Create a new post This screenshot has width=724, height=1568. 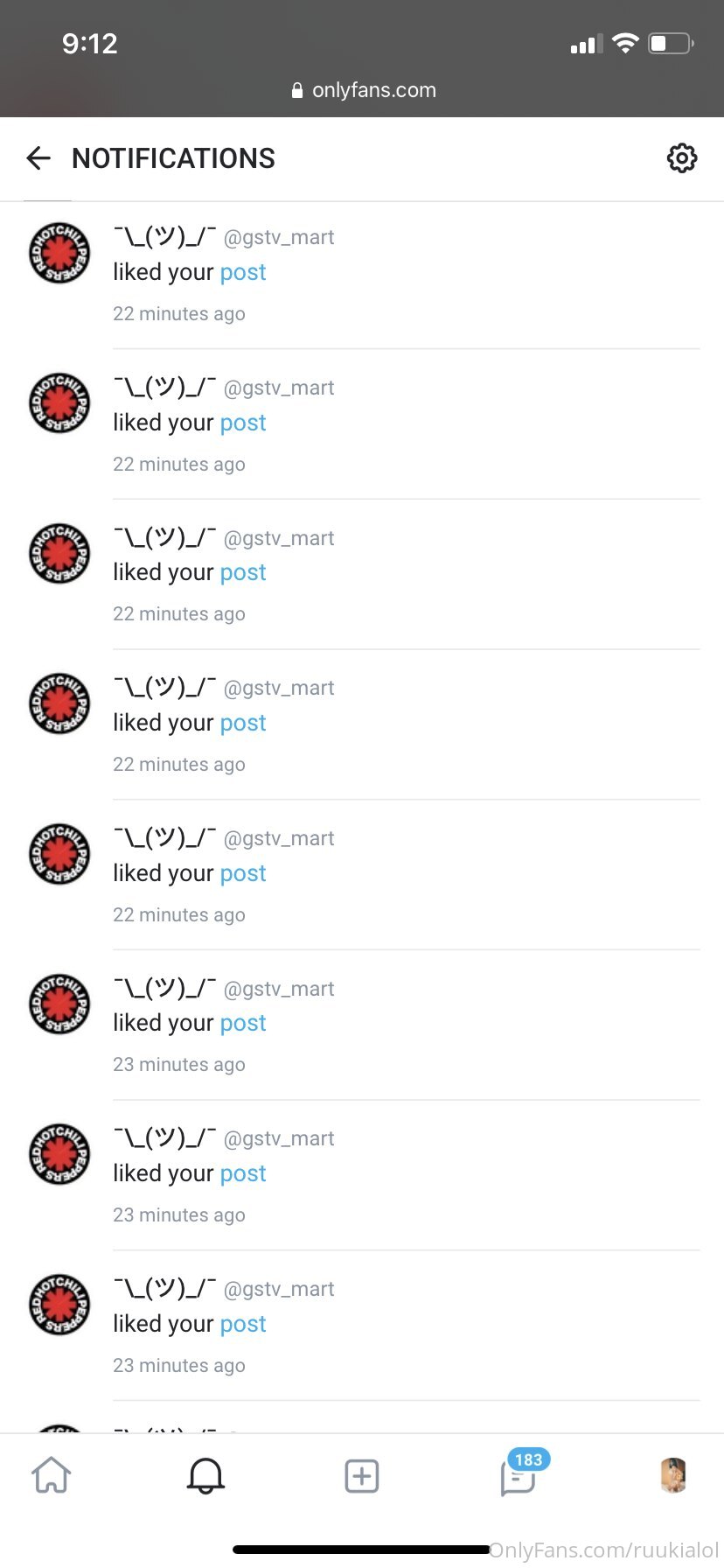pos(362,1476)
